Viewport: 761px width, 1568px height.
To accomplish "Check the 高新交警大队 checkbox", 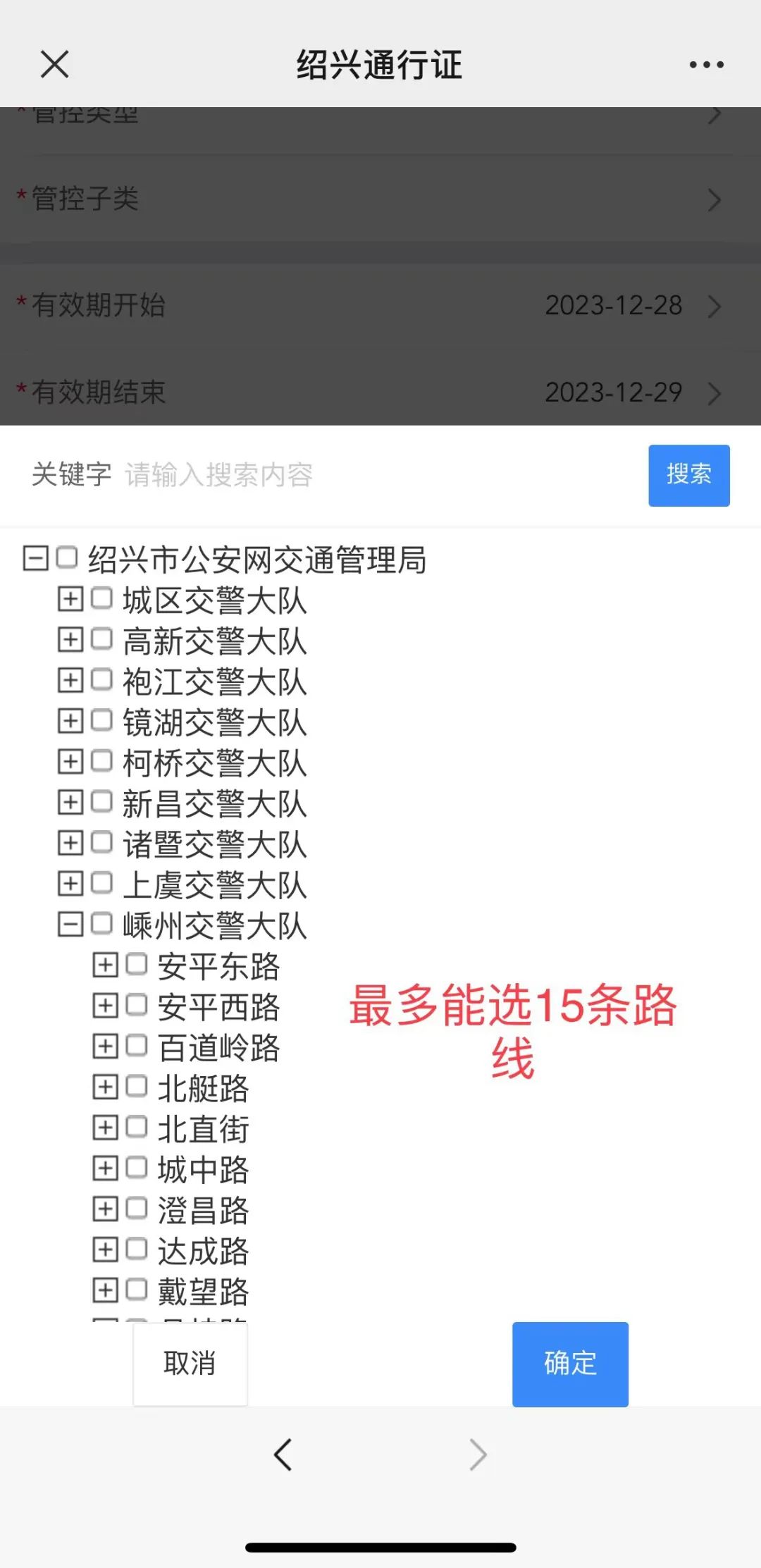I will click(x=101, y=639).
